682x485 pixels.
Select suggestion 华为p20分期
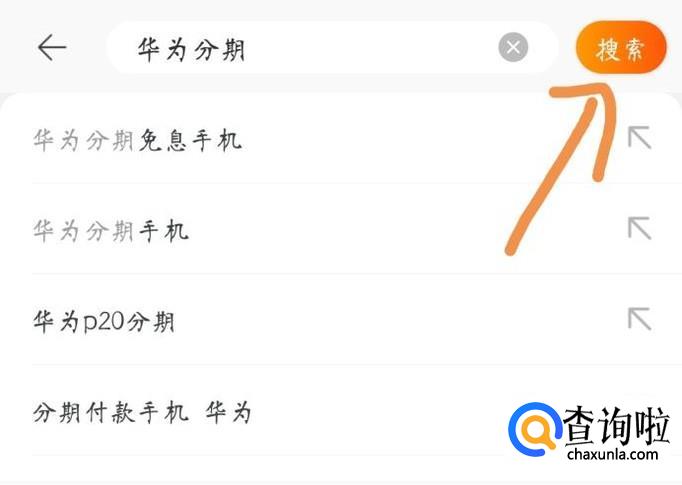click(104, 321)
